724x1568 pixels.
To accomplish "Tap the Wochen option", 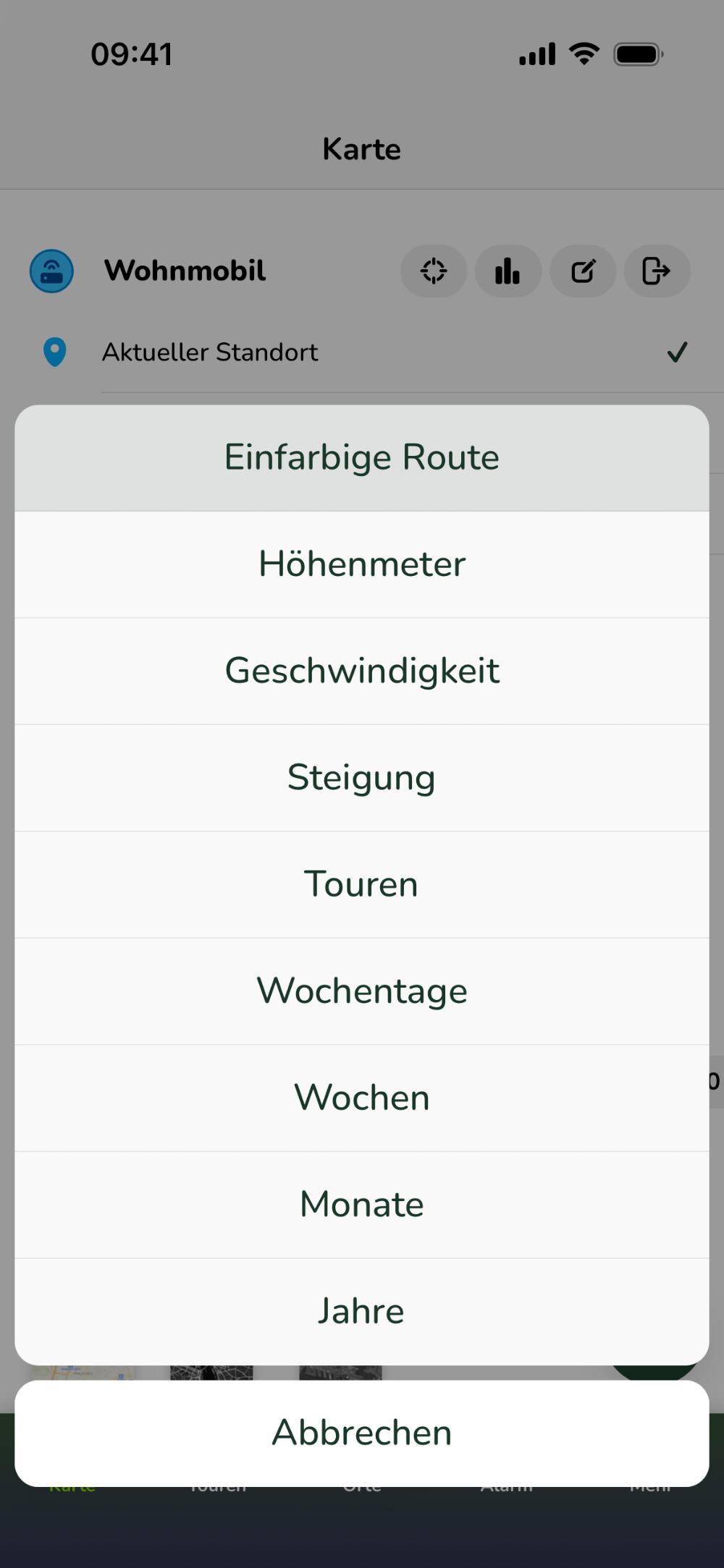I will pos(362,1098).
